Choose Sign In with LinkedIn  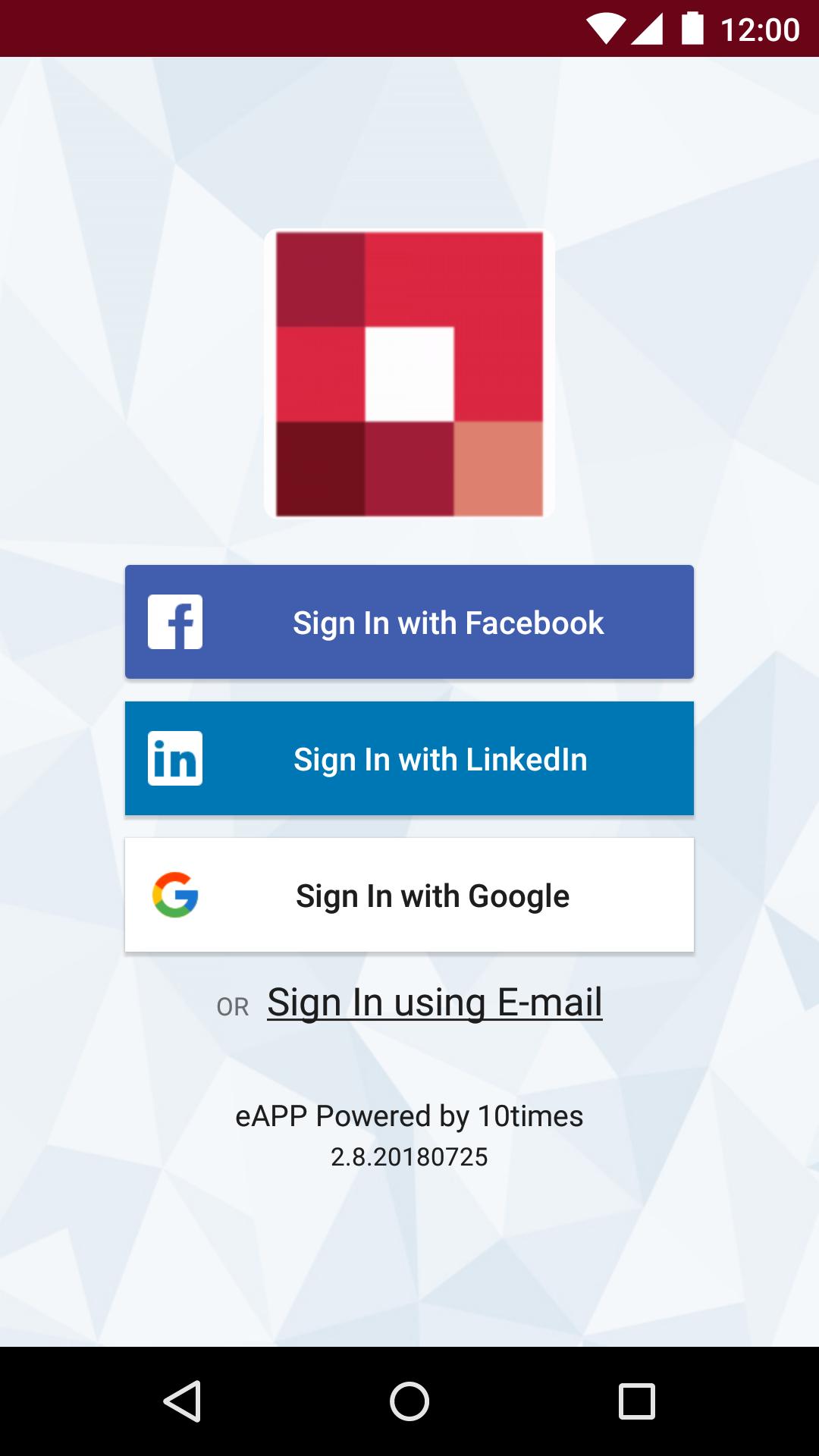[409, 758]
